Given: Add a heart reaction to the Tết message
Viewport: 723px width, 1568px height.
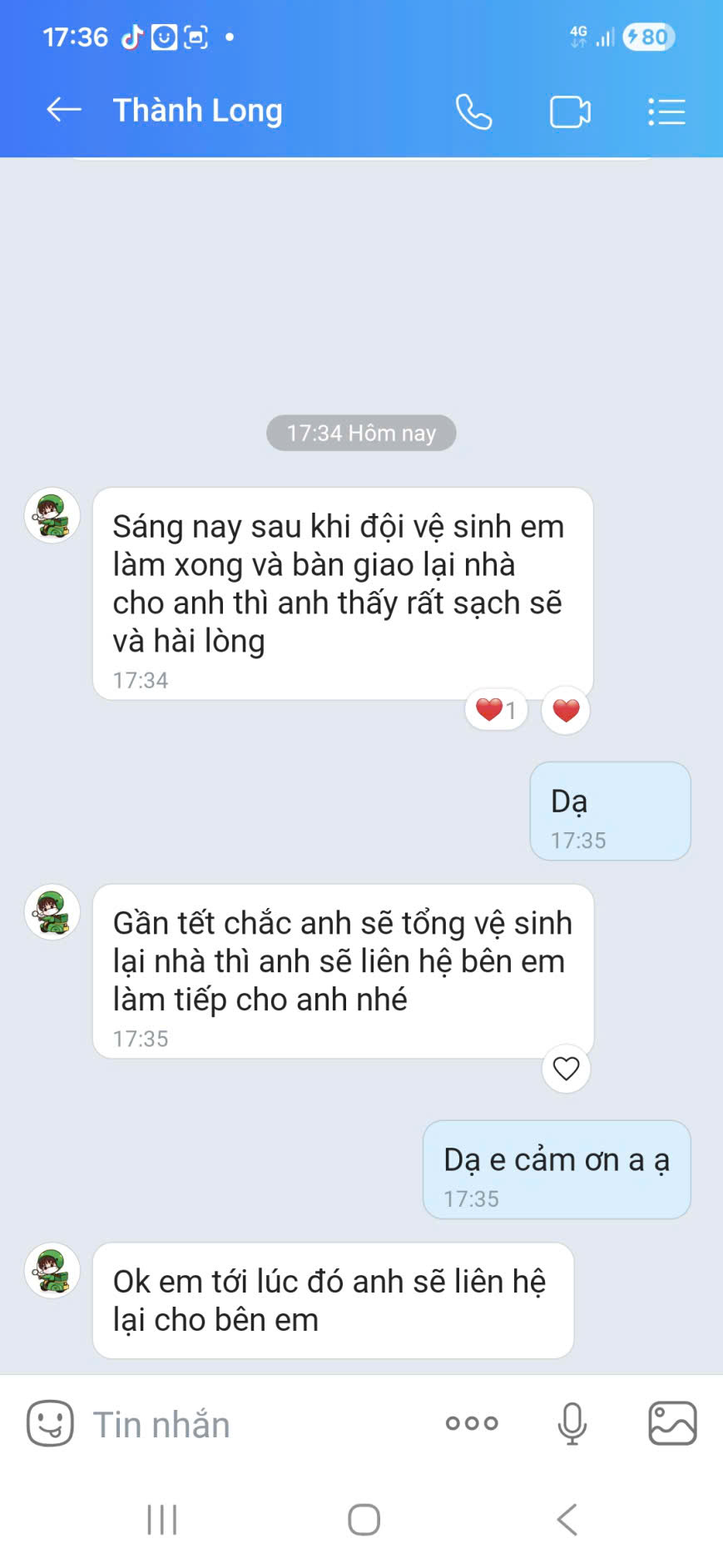Looking at the screenshot, I should click(567, 1068).
